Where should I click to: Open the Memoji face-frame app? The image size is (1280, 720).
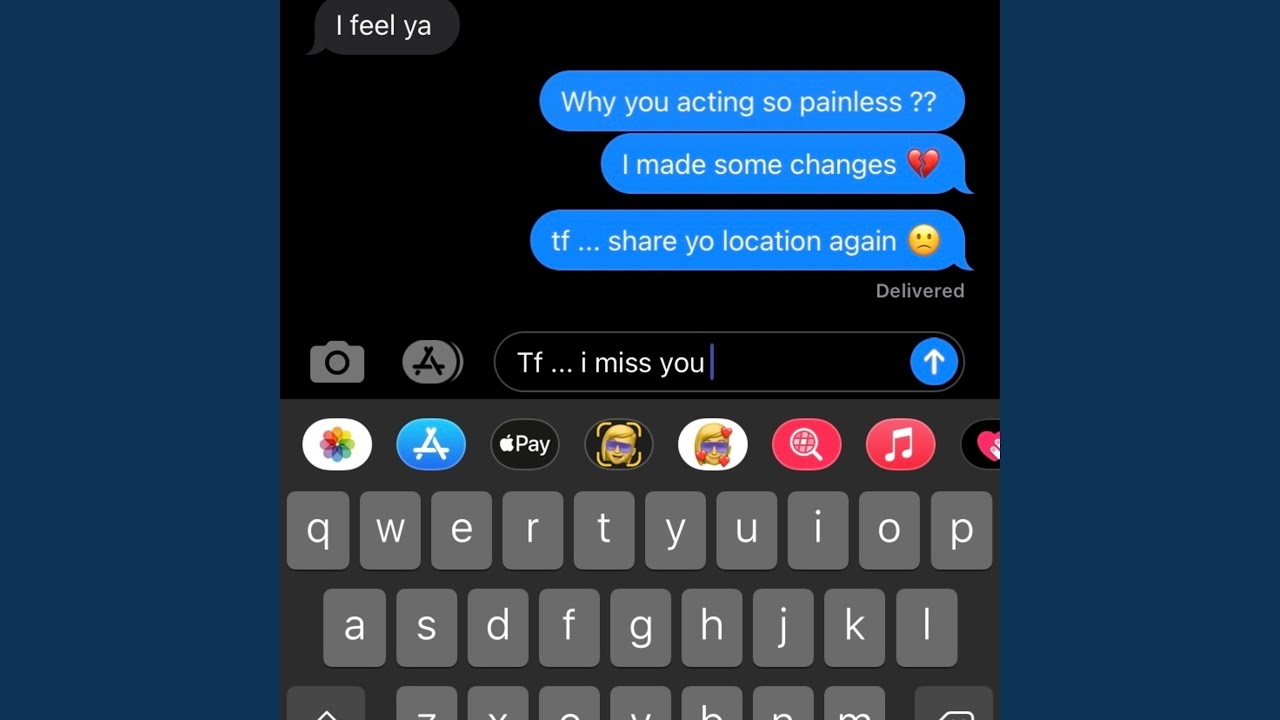(x=619, y=445)
